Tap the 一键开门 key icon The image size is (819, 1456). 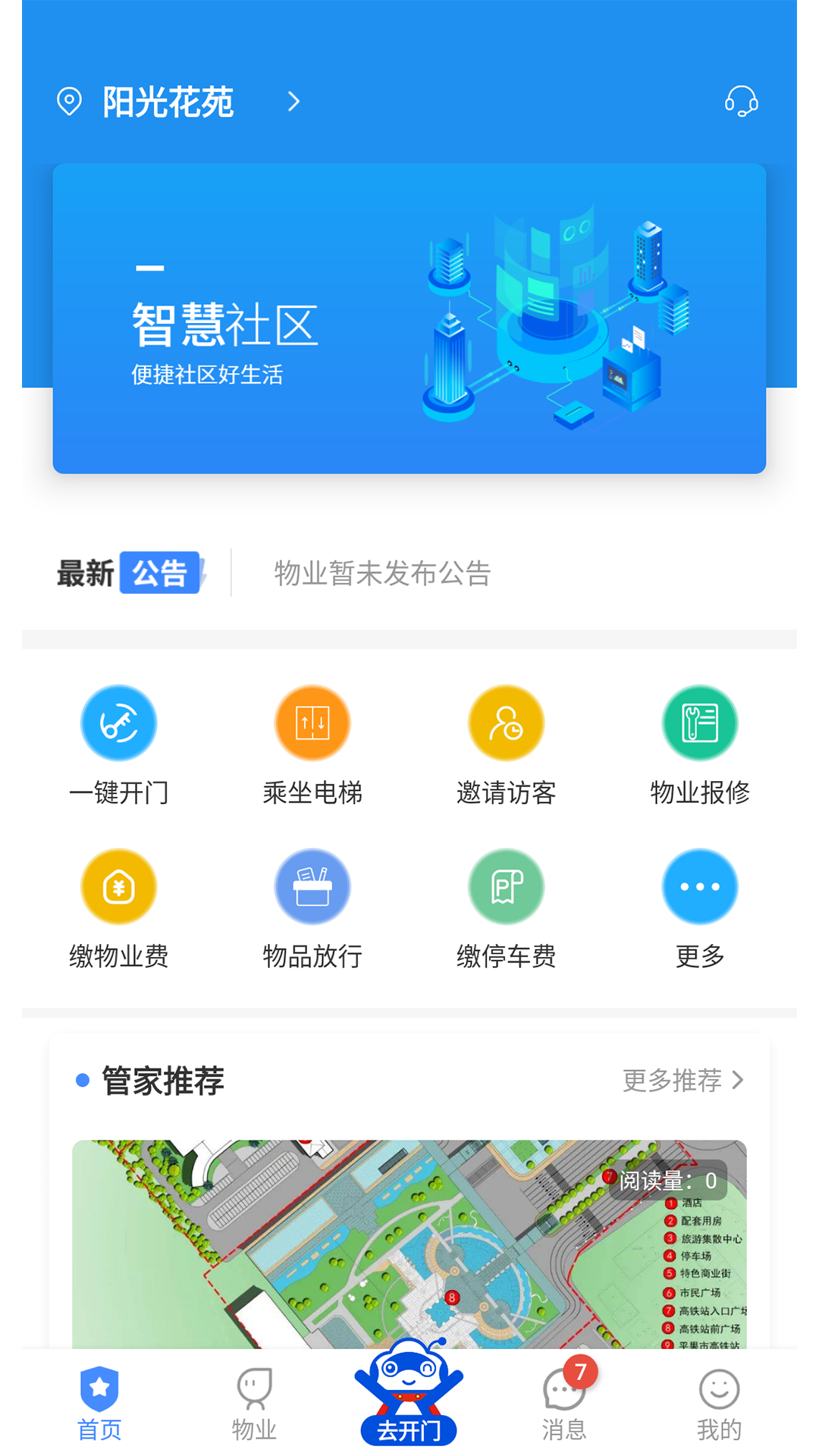118,722
